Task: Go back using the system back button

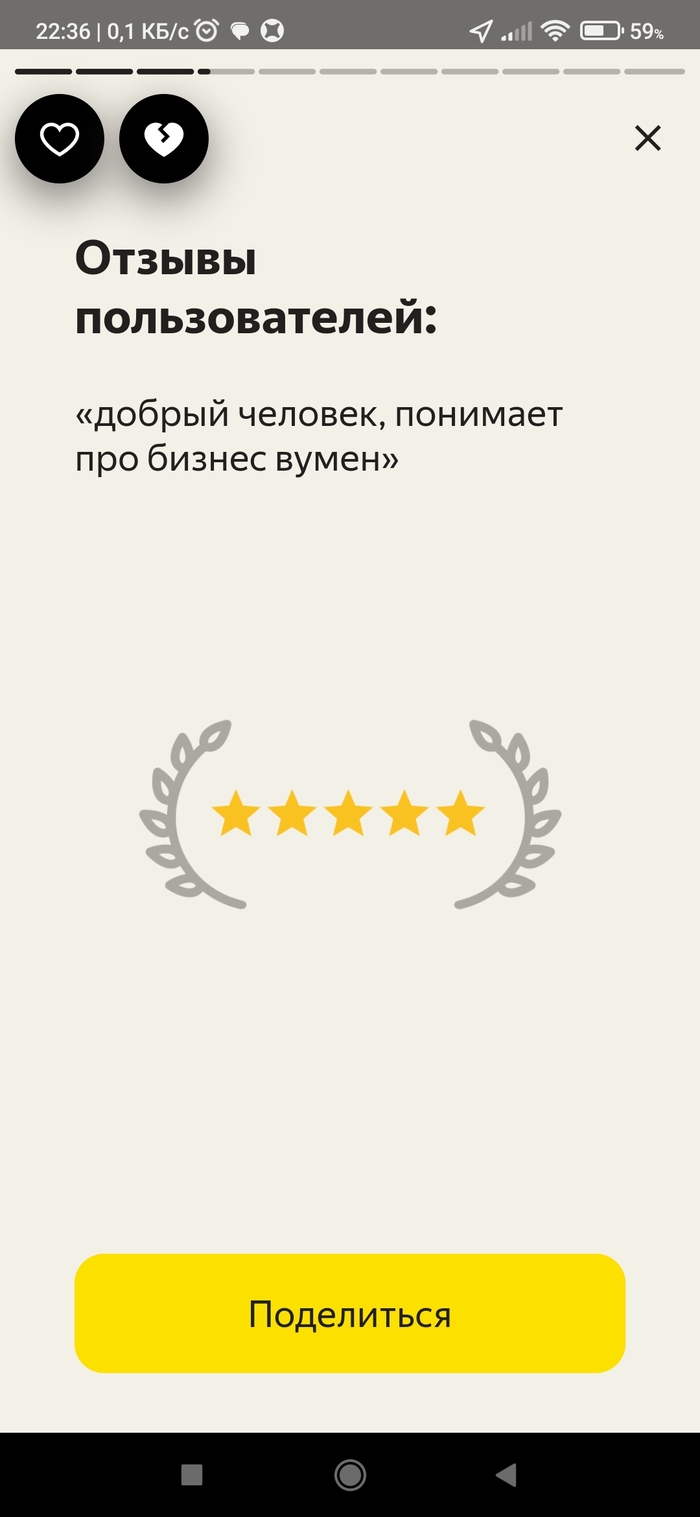Action: click(506, 1474)
